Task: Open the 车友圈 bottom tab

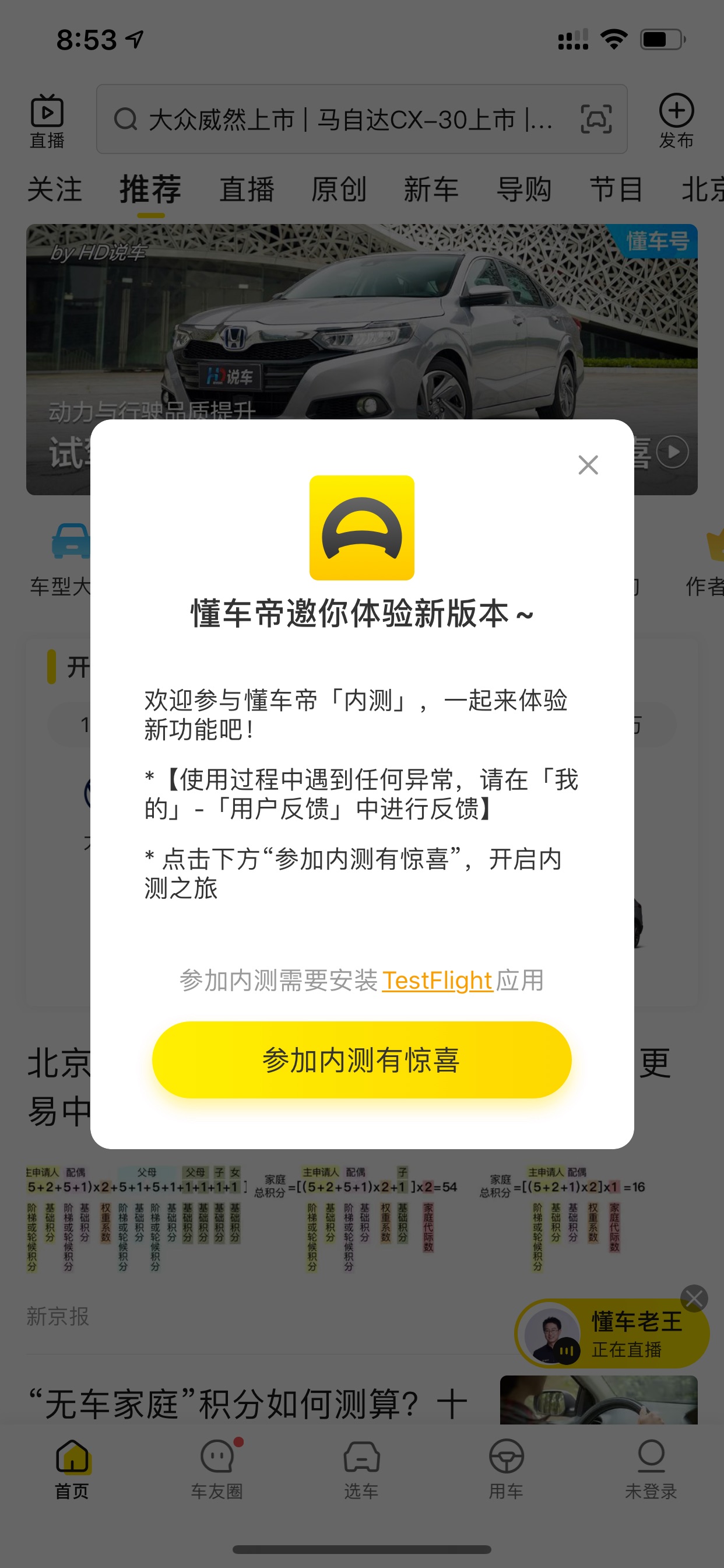Action: pyautogui.click(x=217, y=1469)
